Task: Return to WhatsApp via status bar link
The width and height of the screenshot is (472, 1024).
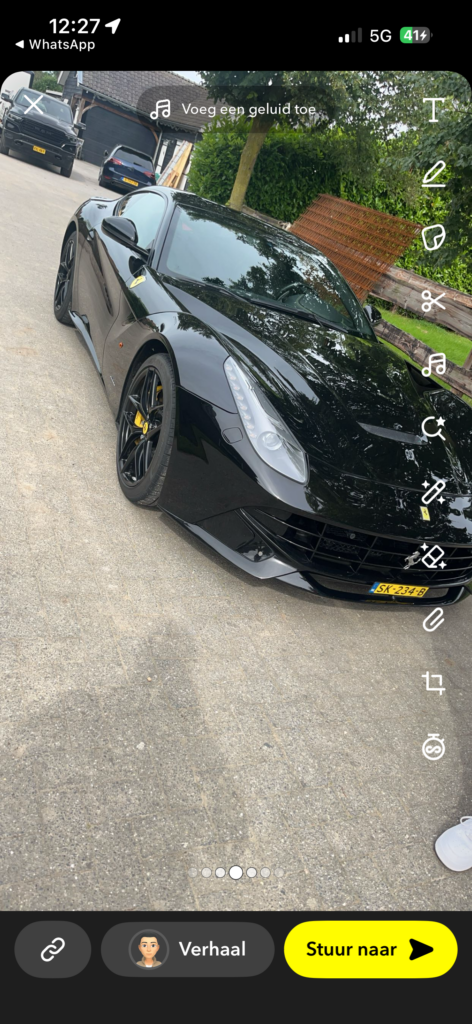Action: [x=55, y=44]
